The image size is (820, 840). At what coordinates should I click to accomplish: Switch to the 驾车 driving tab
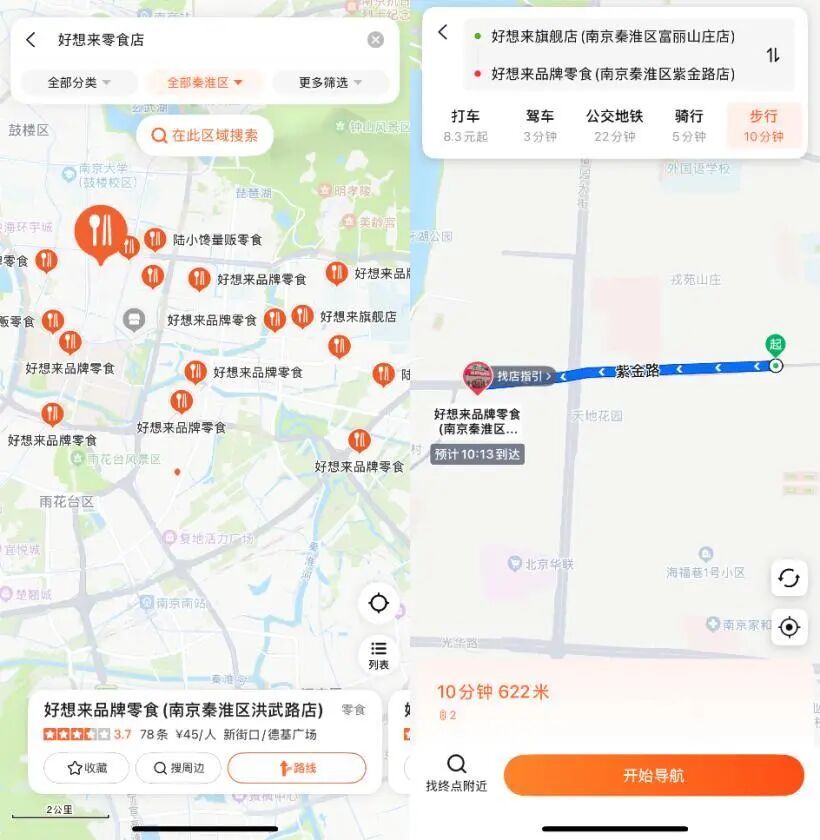click(540, 125)
